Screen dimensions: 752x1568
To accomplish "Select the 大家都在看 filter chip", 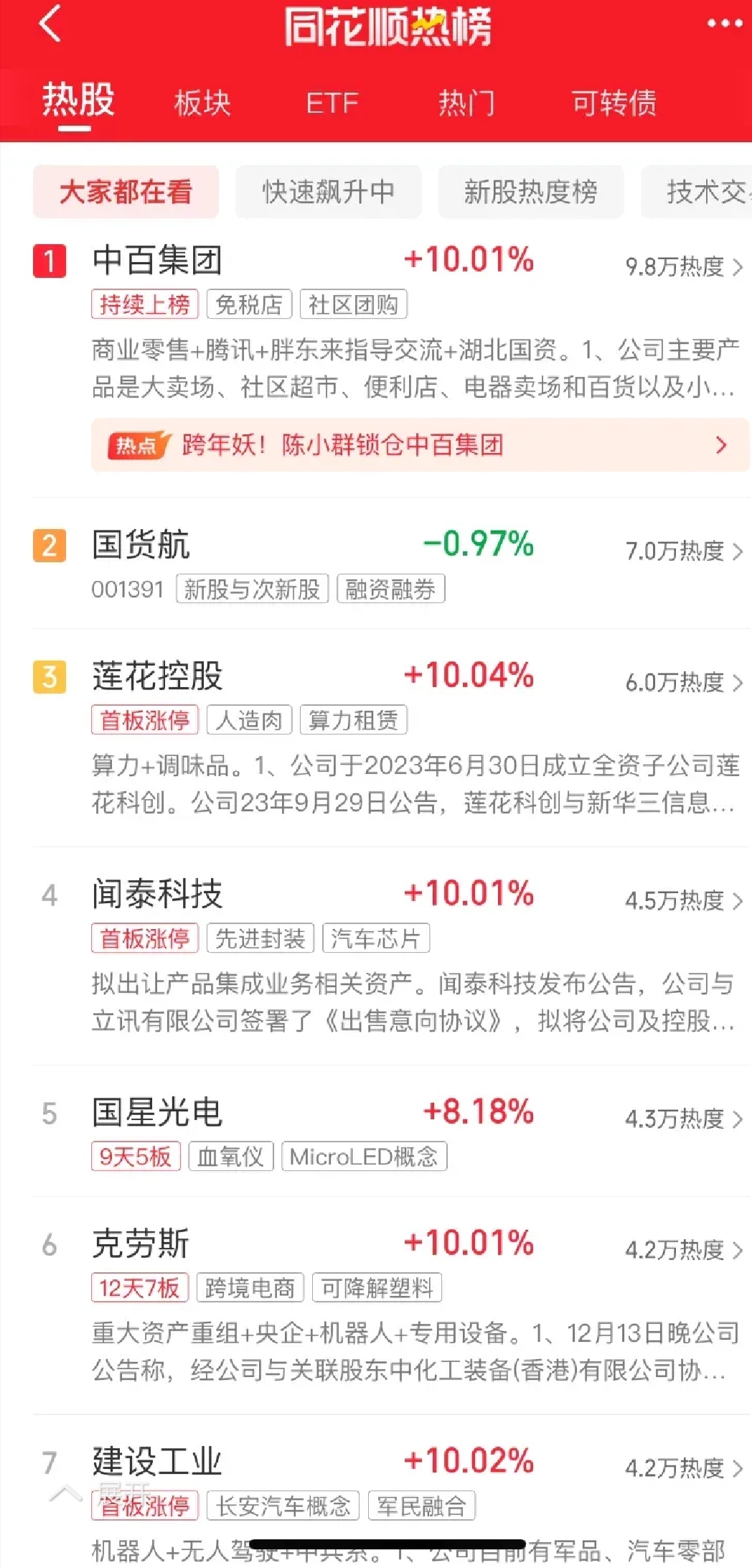I will pyautogui.click(x=126, y=192).
